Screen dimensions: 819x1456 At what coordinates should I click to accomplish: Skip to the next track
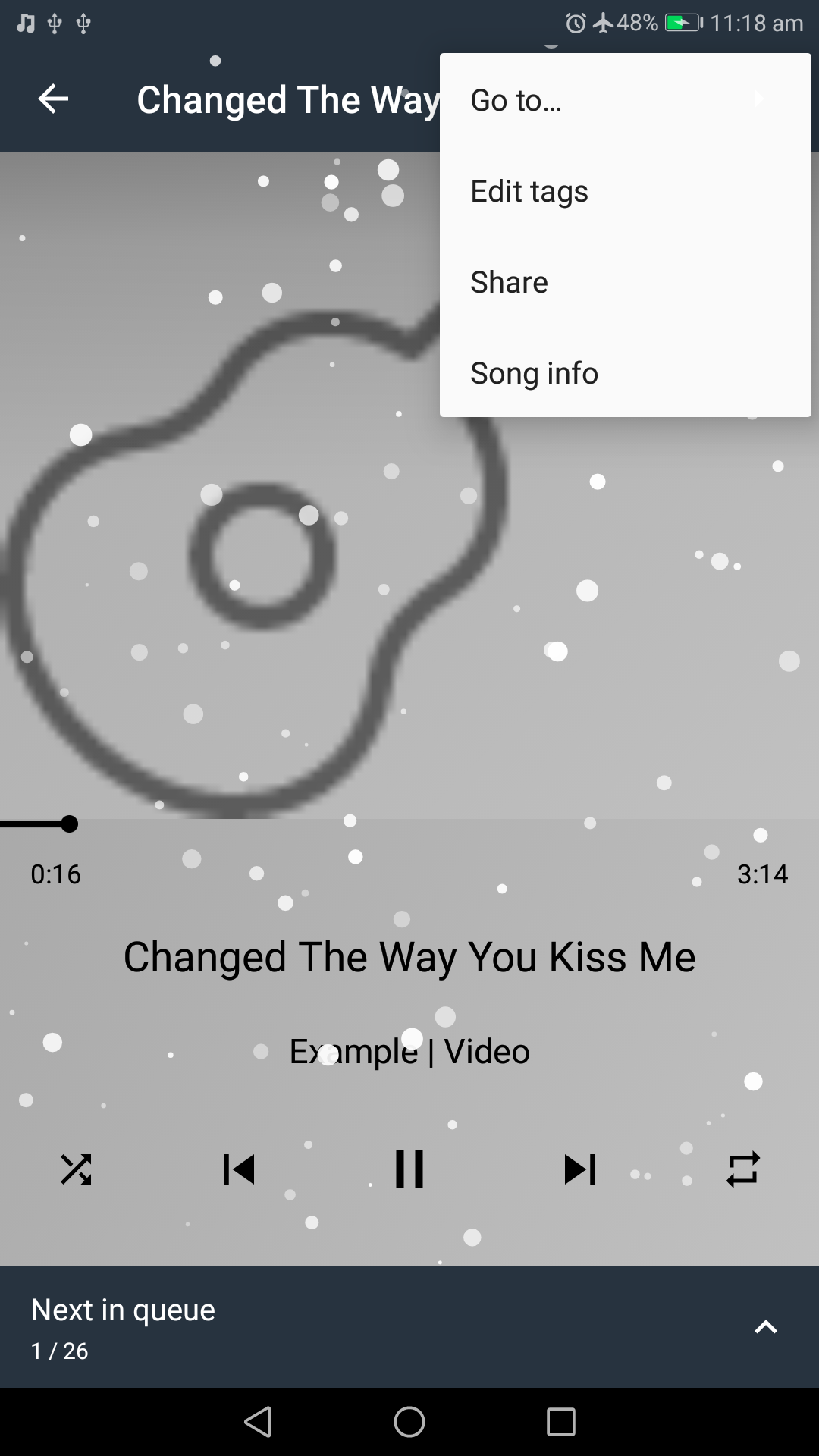tap(580, 1169)
